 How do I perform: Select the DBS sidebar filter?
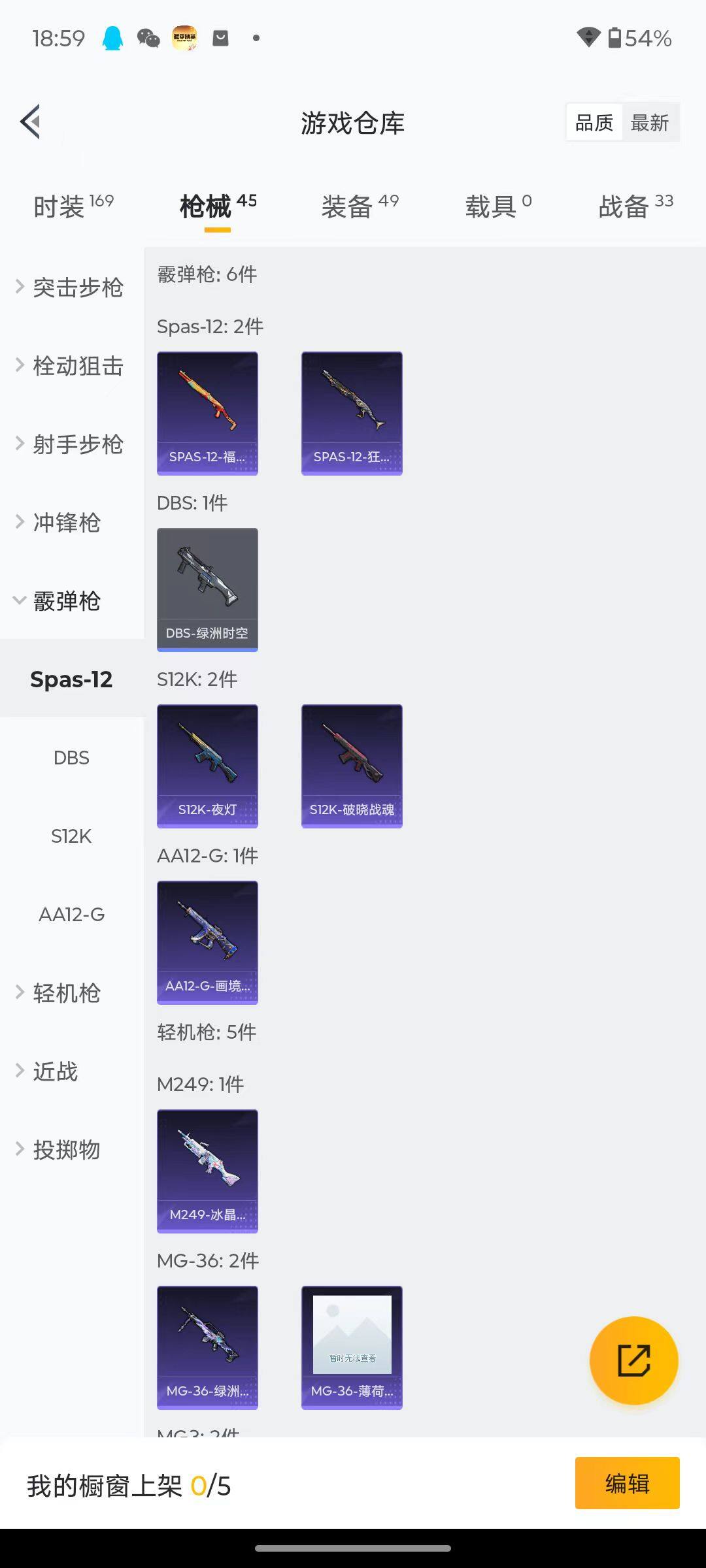(71, 758)
